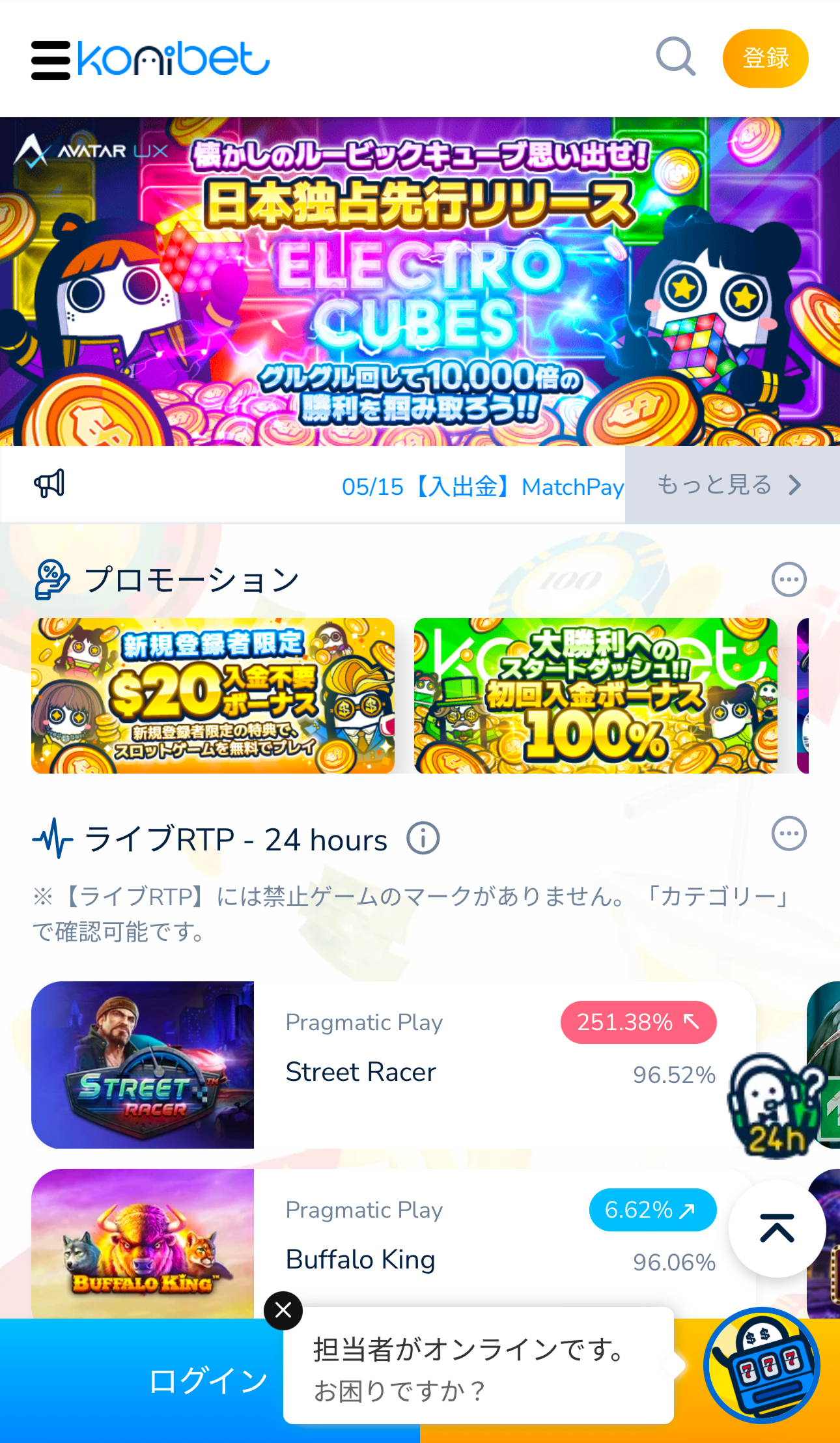Open the search icon
Screen dimensions: 840x1443
pyautogui.click(x=675, y=57)
